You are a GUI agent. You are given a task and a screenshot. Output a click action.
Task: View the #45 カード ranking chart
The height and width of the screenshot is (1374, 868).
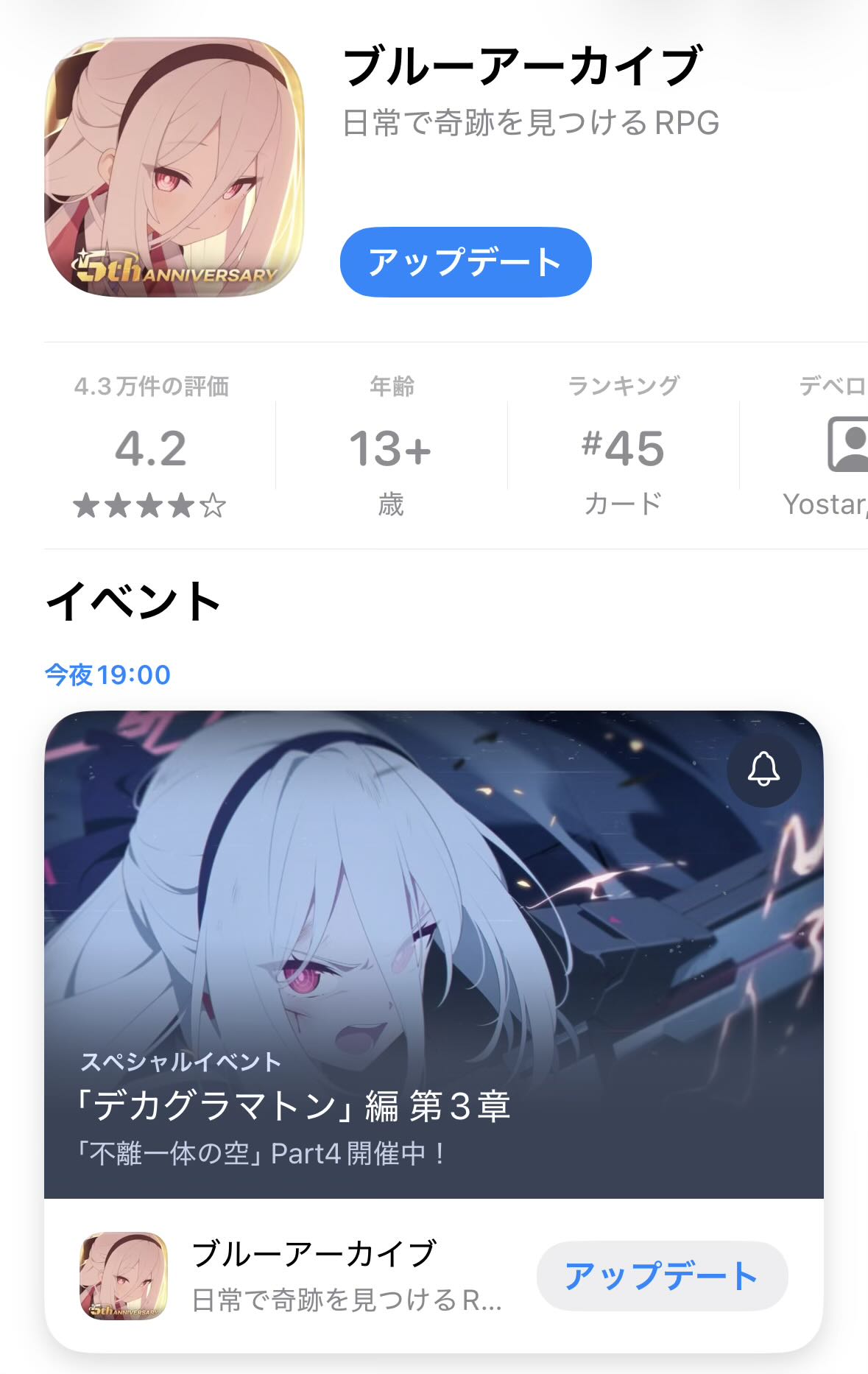(623, 447)
